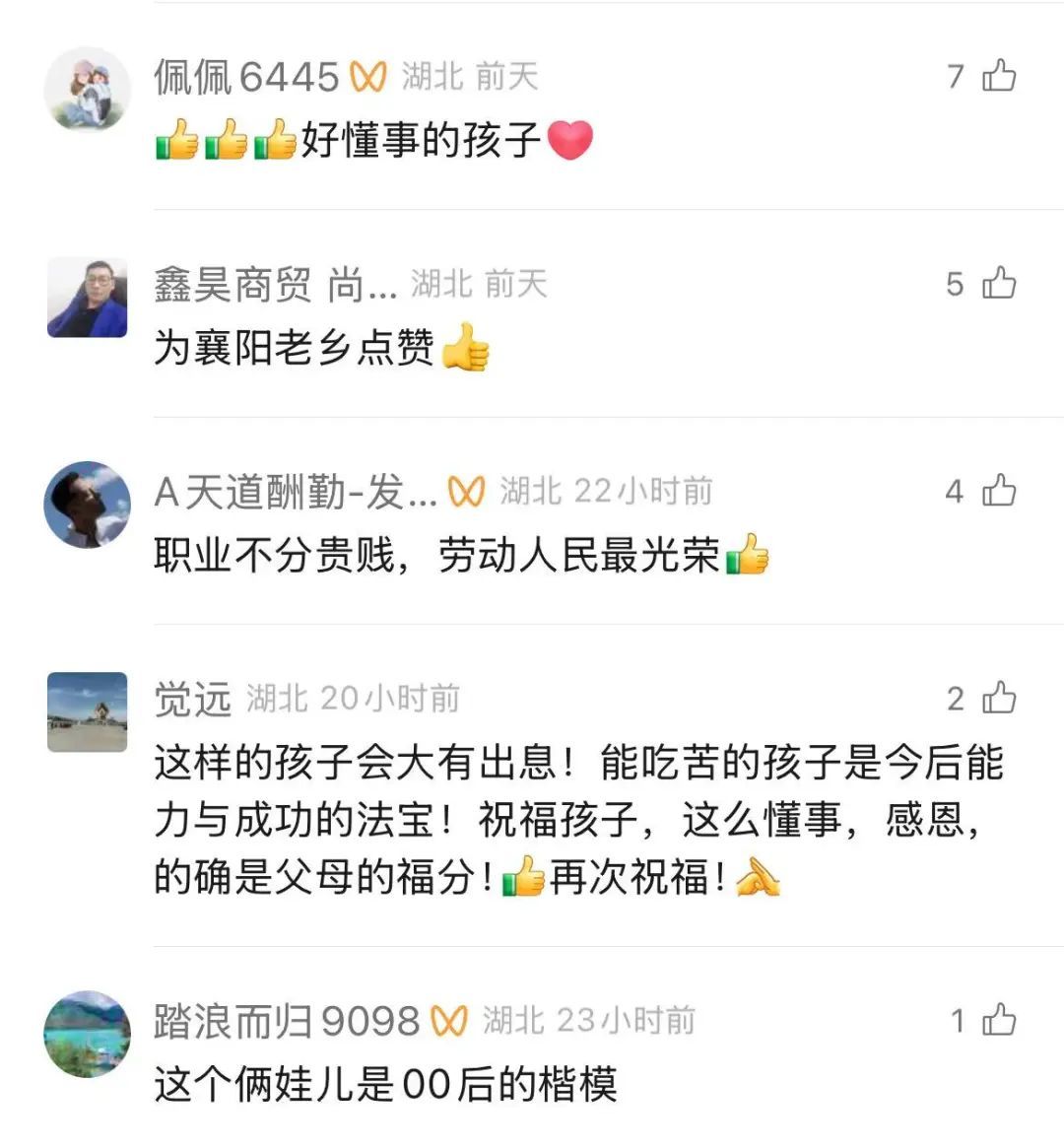Open 觉远's avatar image

88,711
